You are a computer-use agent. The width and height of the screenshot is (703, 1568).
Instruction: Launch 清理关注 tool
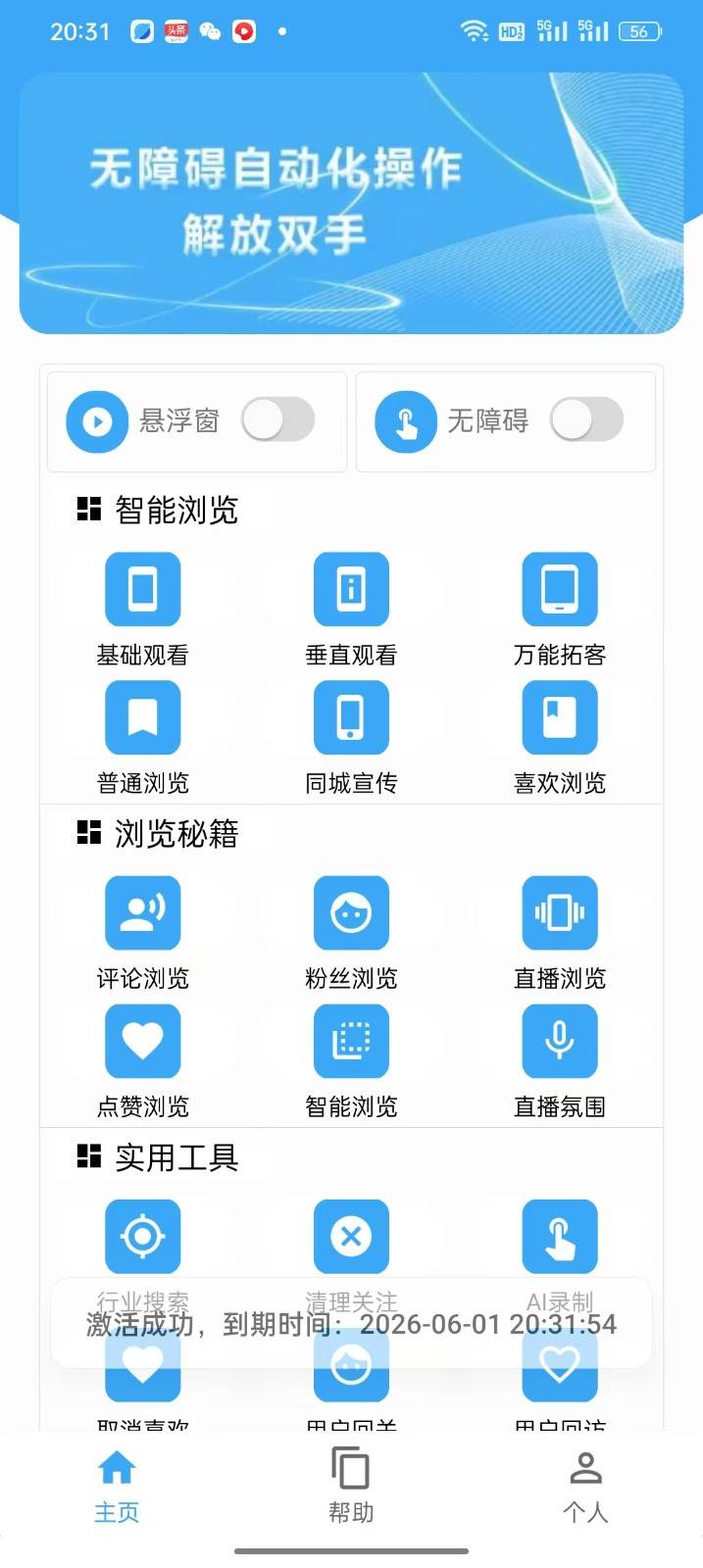tap(351, 1237)
